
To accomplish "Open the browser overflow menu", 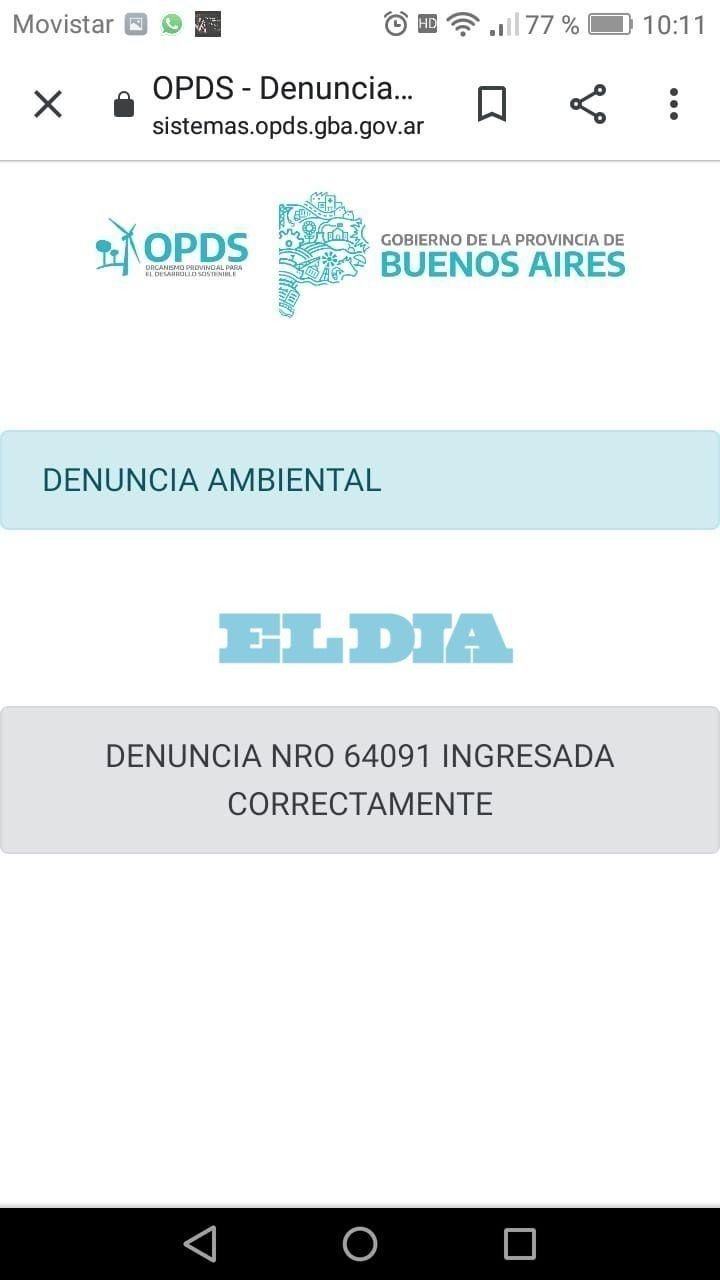I will (x=674, y=104).
